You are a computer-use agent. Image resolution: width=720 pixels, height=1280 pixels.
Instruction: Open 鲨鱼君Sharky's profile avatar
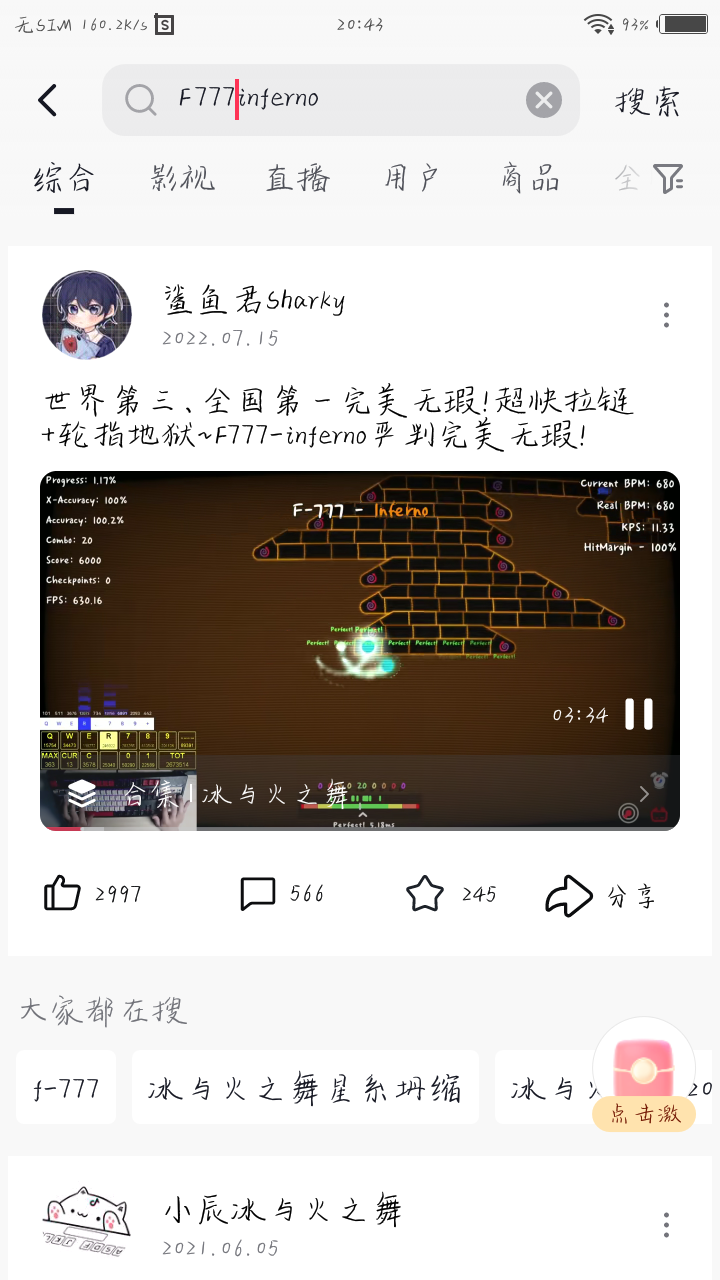click(87, 315)
